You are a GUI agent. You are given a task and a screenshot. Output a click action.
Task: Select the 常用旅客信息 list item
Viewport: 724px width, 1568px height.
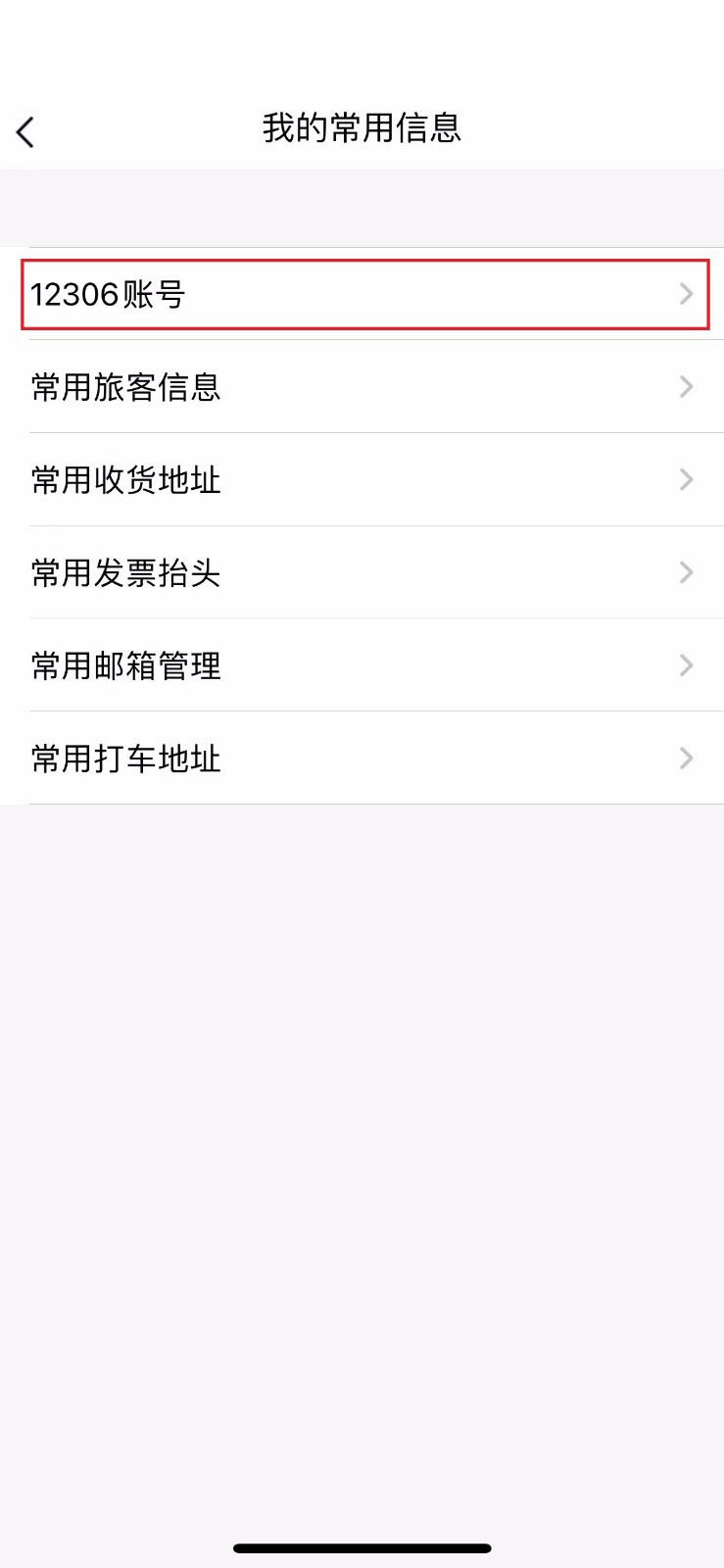(362, 387)
